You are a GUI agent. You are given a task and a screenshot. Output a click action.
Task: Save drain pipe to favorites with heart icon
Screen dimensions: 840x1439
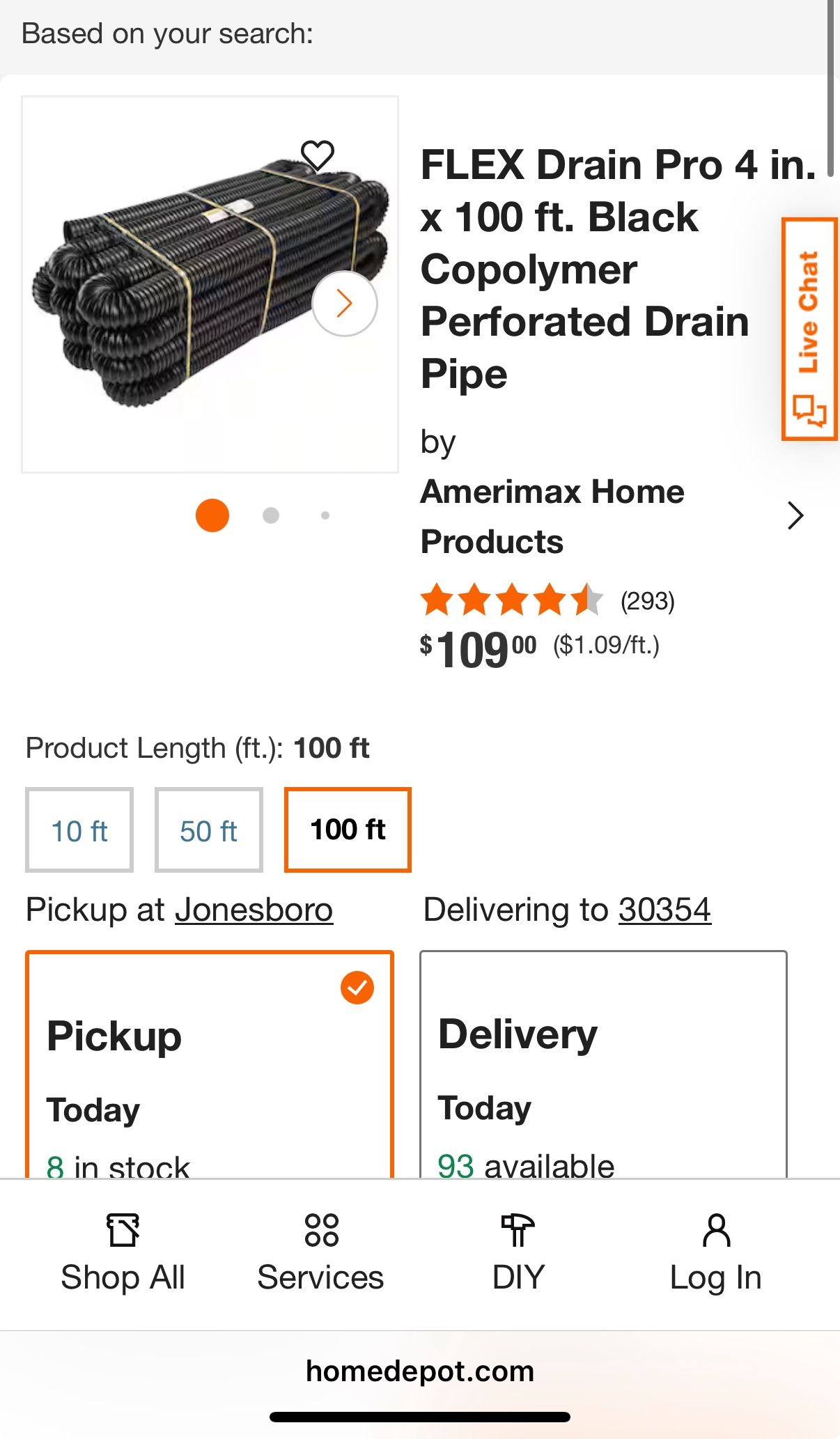pyautogui.click(x=318, y=155)
